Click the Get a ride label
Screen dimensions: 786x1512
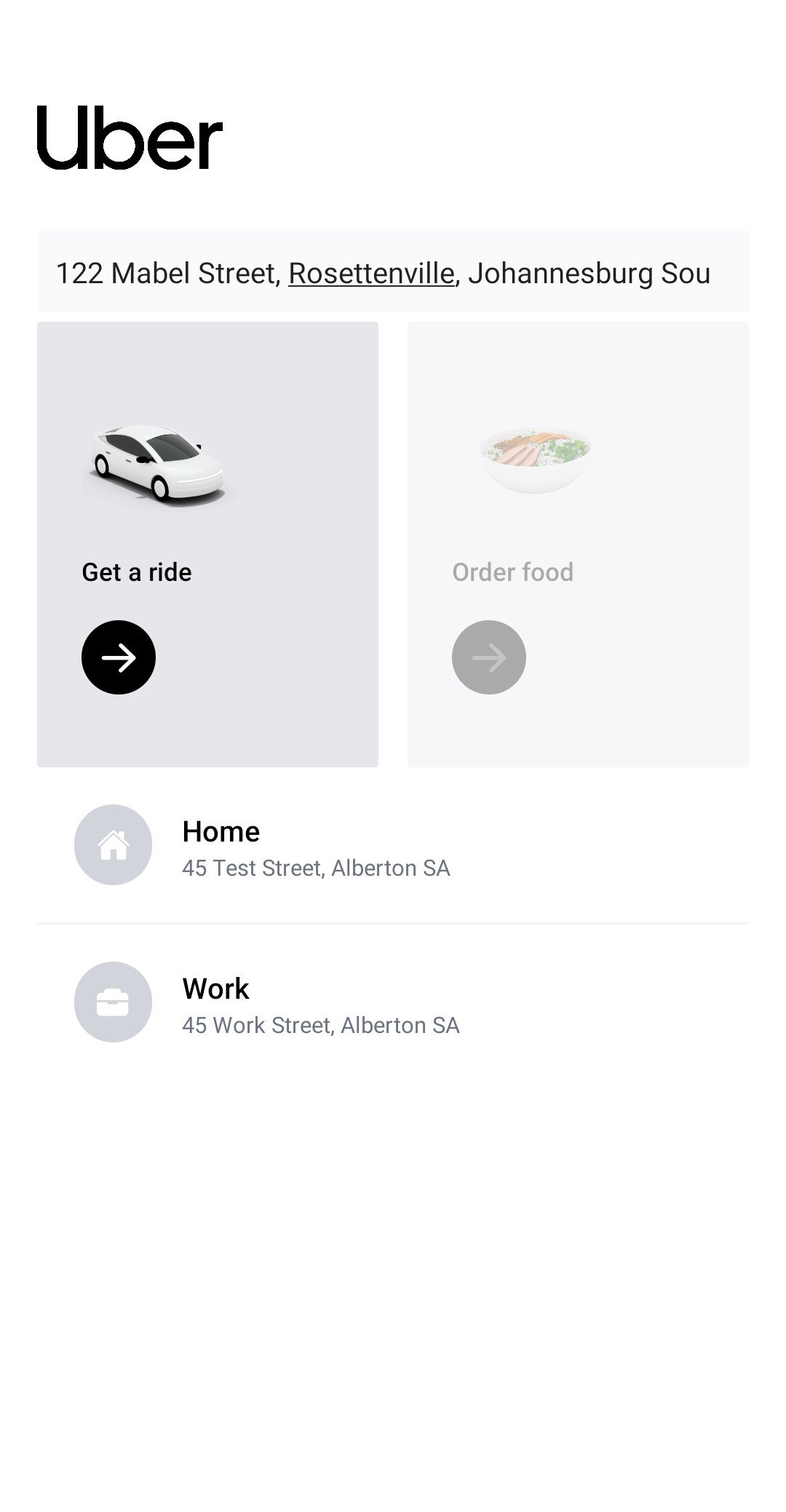pyautogui.click(x=136, y=572)
